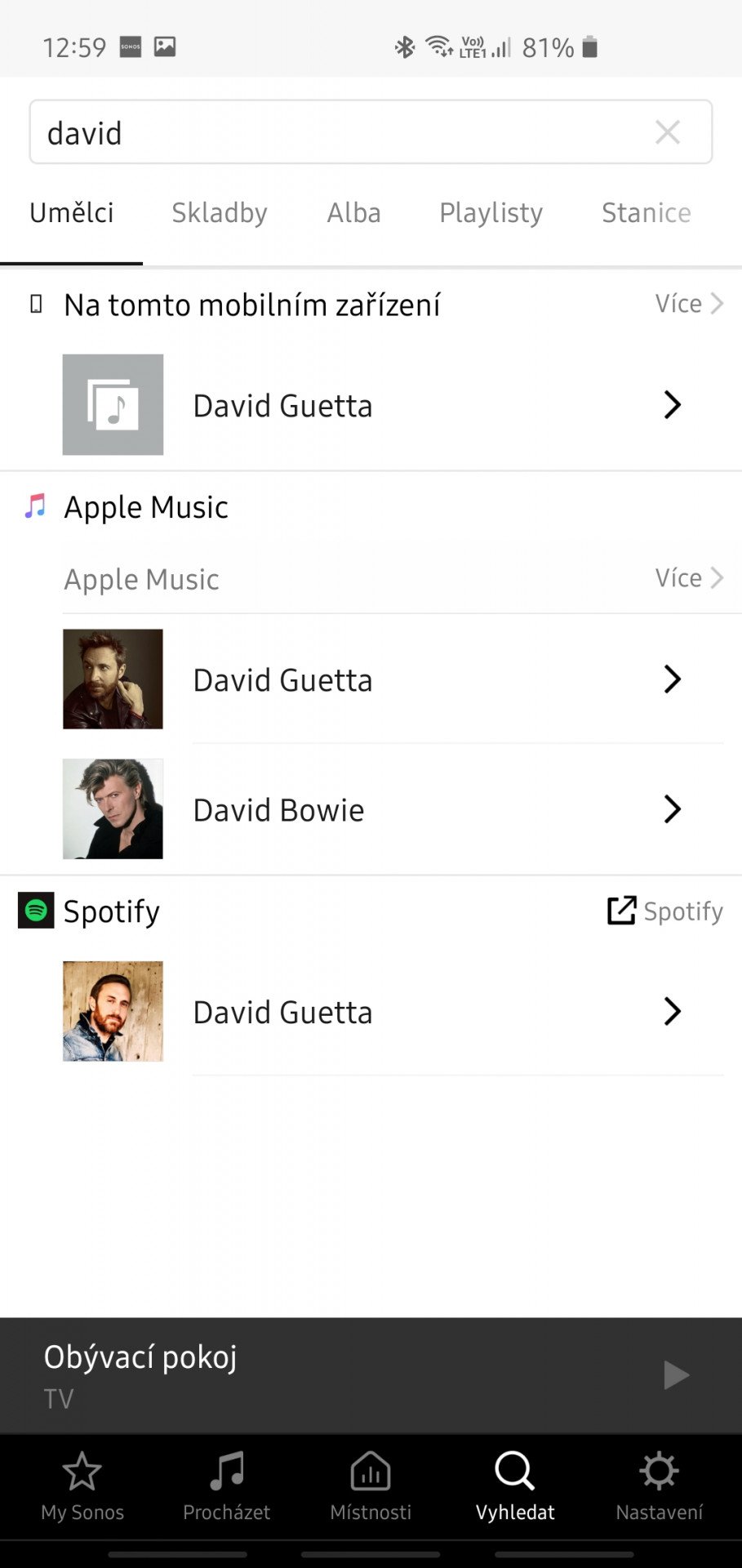Open results in the Spotify app
Image resolution: width=742 pixels, height=1568 pixels.
click(664, 911)
